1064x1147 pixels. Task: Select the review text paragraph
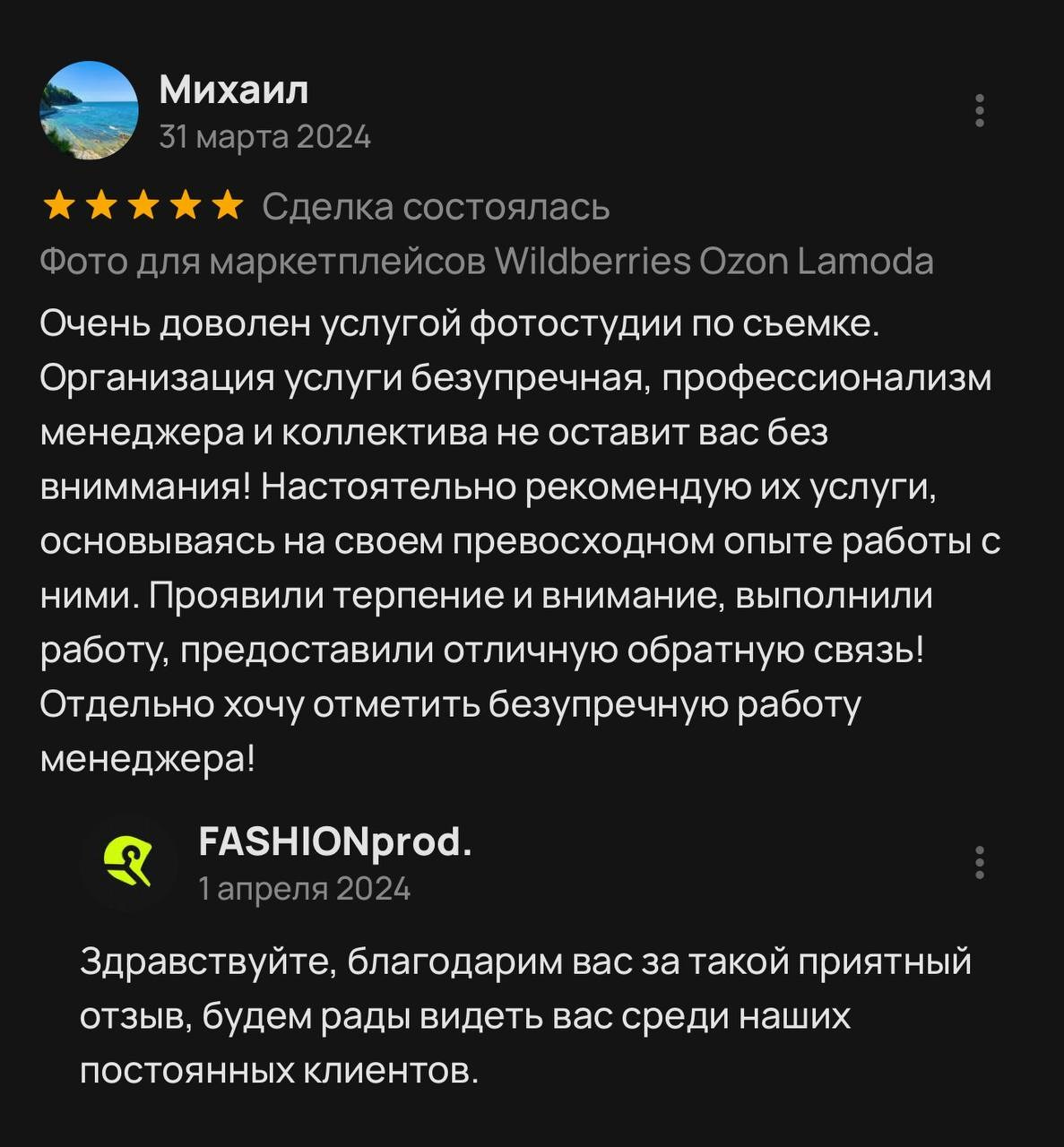coord(520,538)
